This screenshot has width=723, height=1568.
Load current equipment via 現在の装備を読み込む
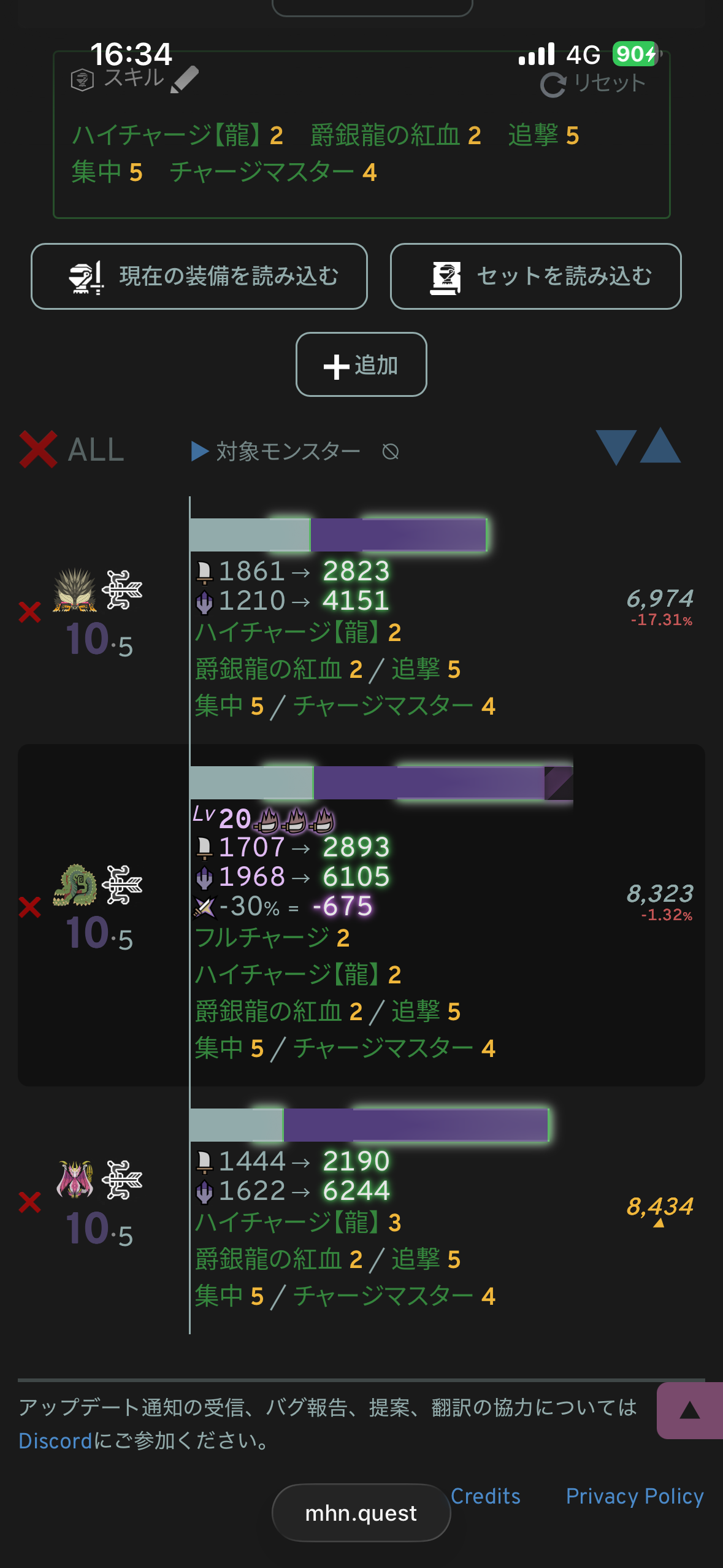(199, 277)
